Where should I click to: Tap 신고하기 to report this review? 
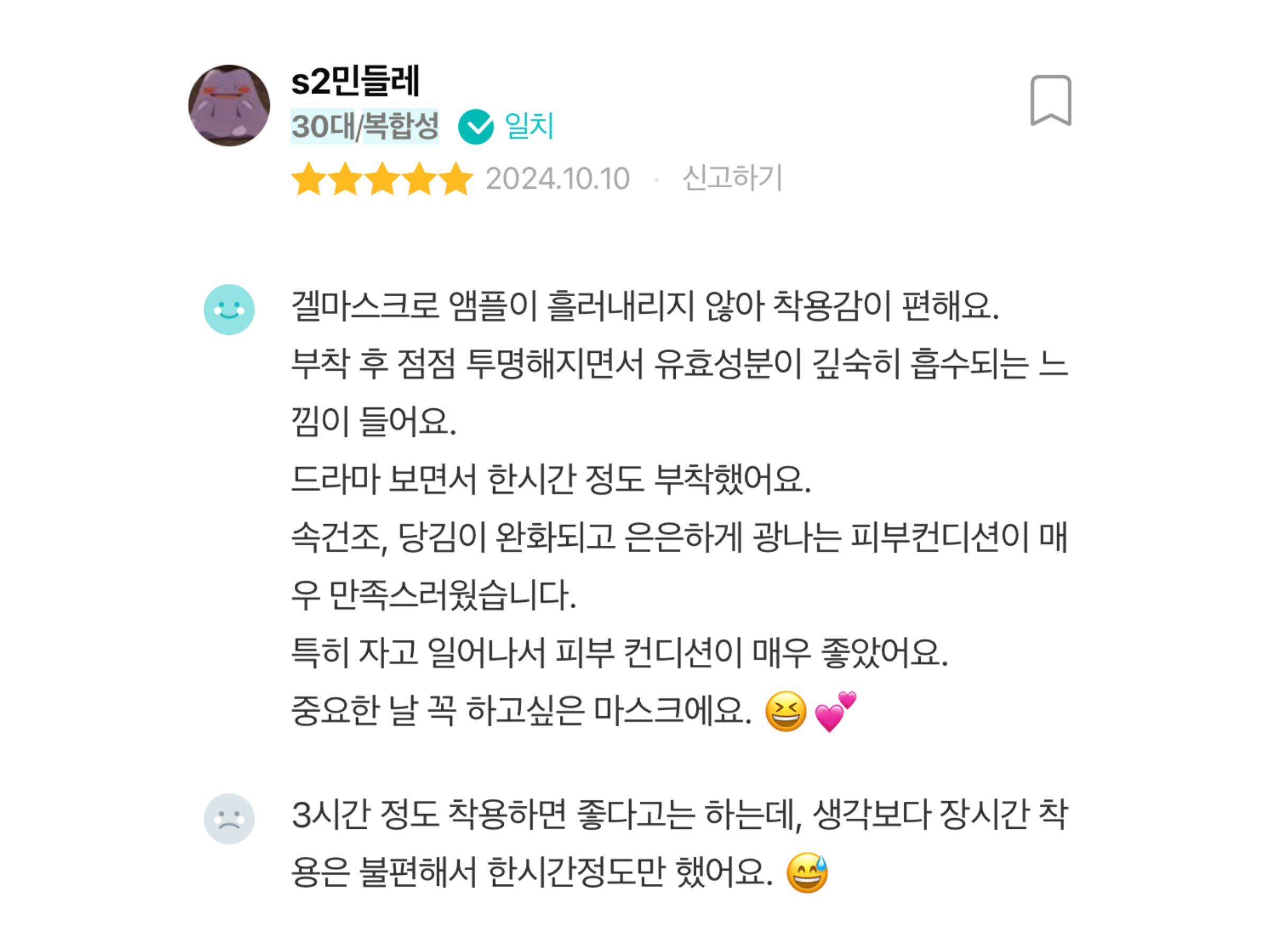tap(732, 178)
